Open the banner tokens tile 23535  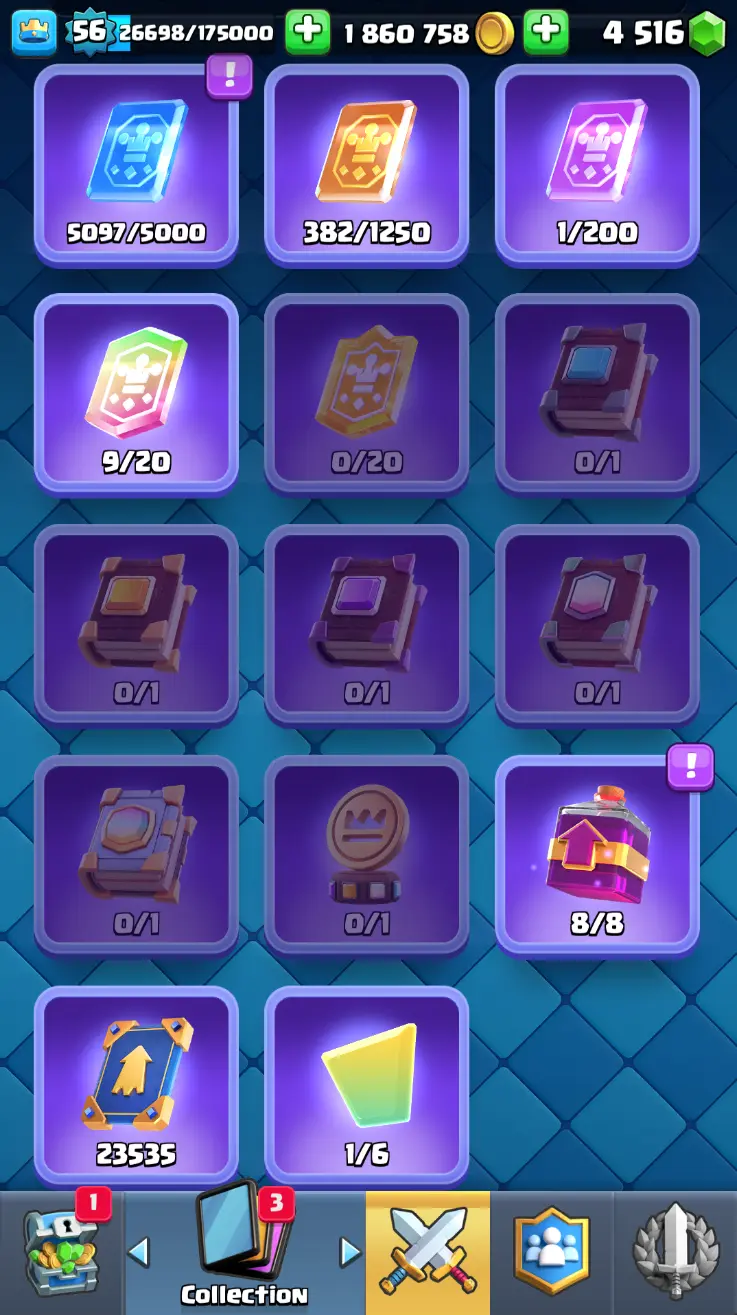tap(136, 1085)
